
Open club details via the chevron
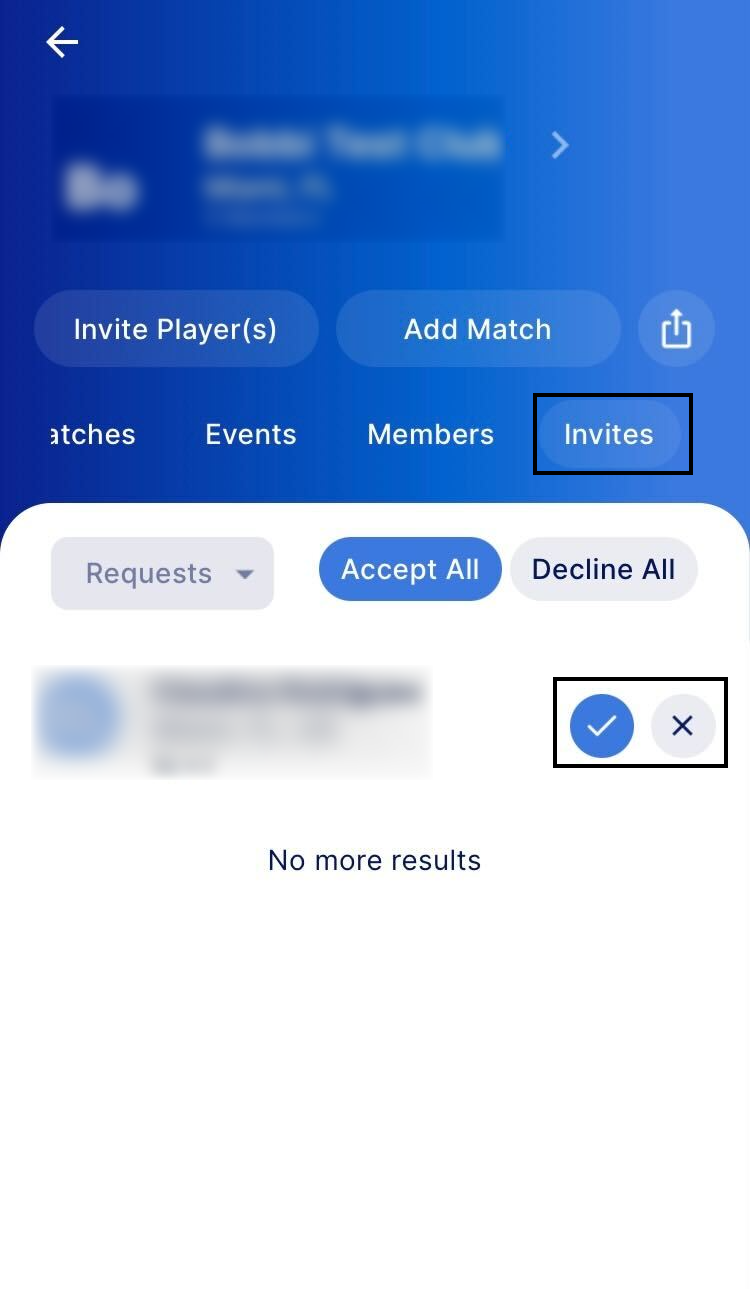[560, 146]
